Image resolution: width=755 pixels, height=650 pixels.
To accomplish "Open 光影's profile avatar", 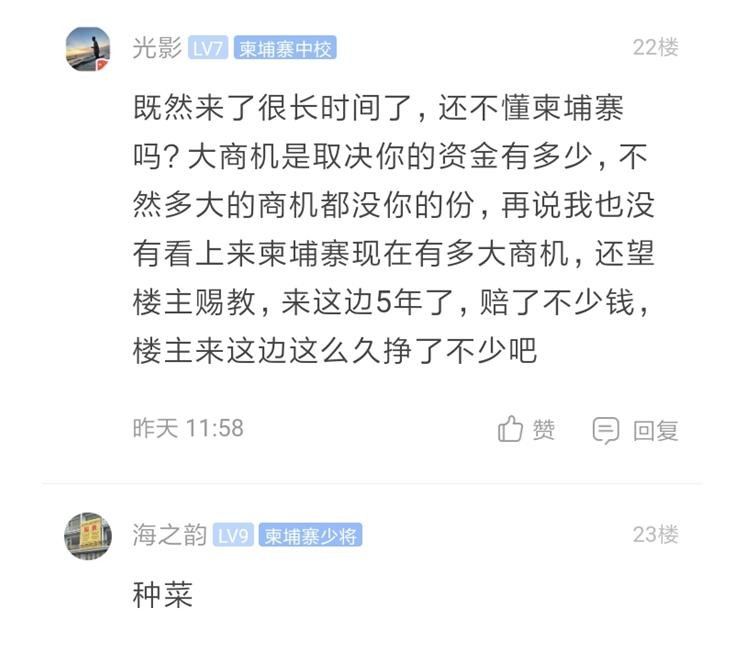I will pyautogui.click(x=88, y=49).
